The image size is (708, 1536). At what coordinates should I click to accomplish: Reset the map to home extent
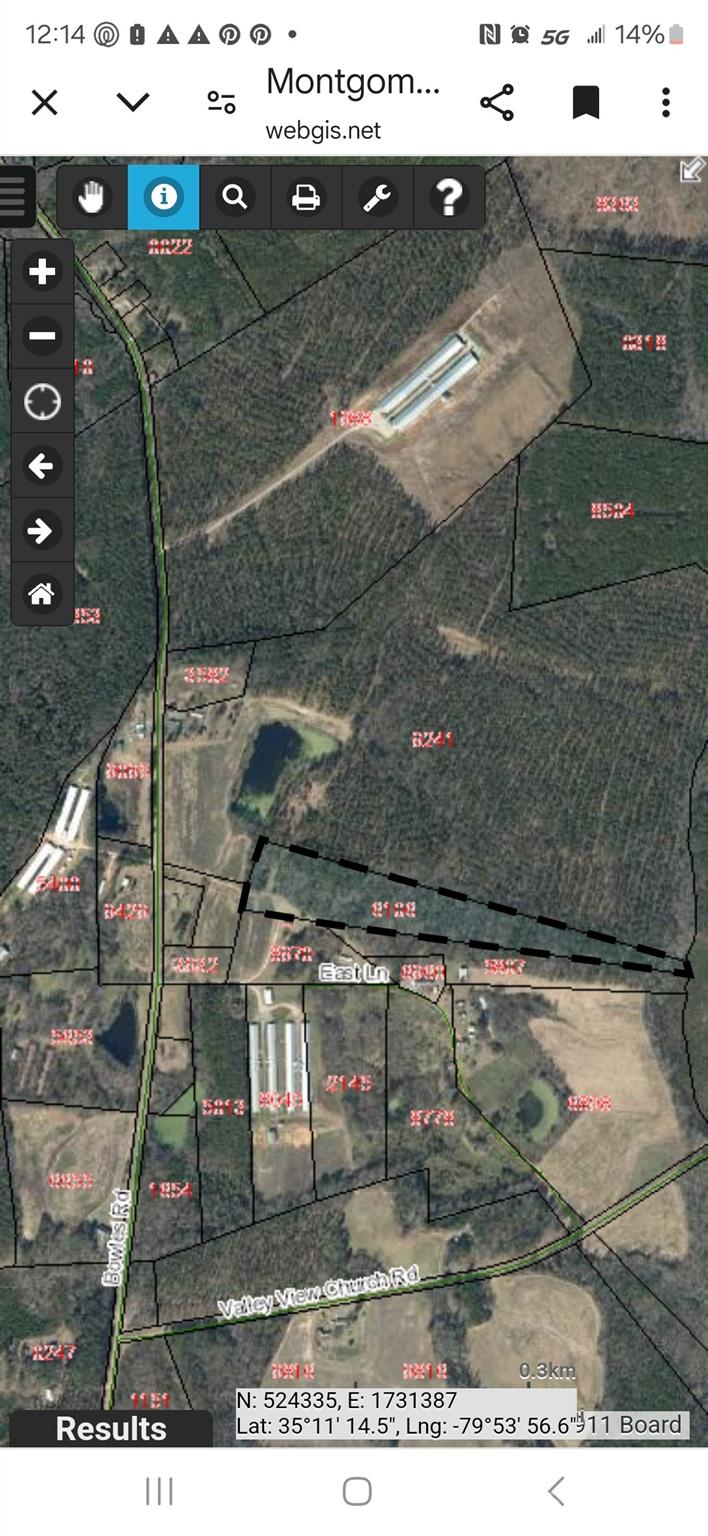(42, 594)
